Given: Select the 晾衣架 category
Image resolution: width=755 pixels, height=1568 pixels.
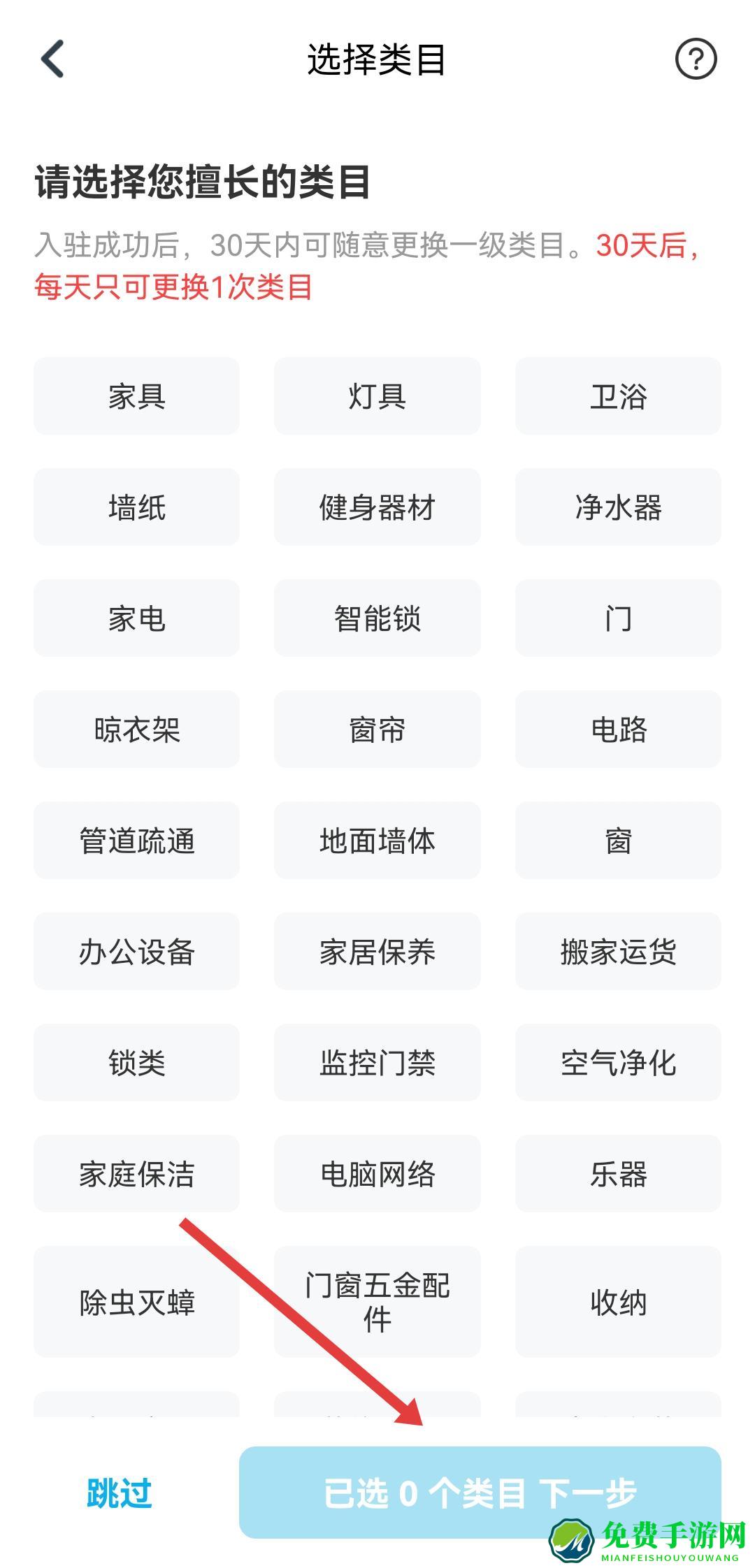Looking at the screenshot, I should (136, 729).
